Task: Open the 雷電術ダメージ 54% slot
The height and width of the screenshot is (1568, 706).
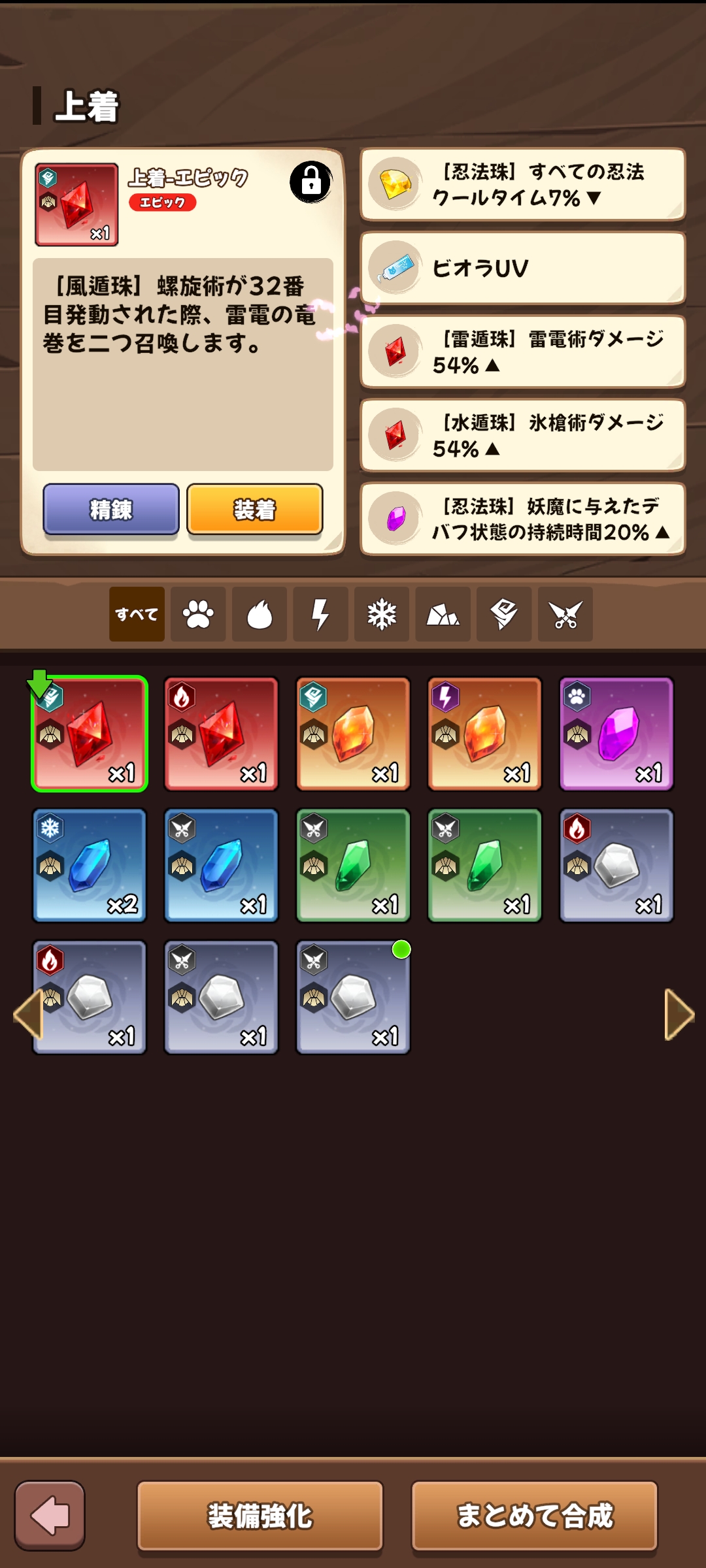Action: click(x=522, y=351)
